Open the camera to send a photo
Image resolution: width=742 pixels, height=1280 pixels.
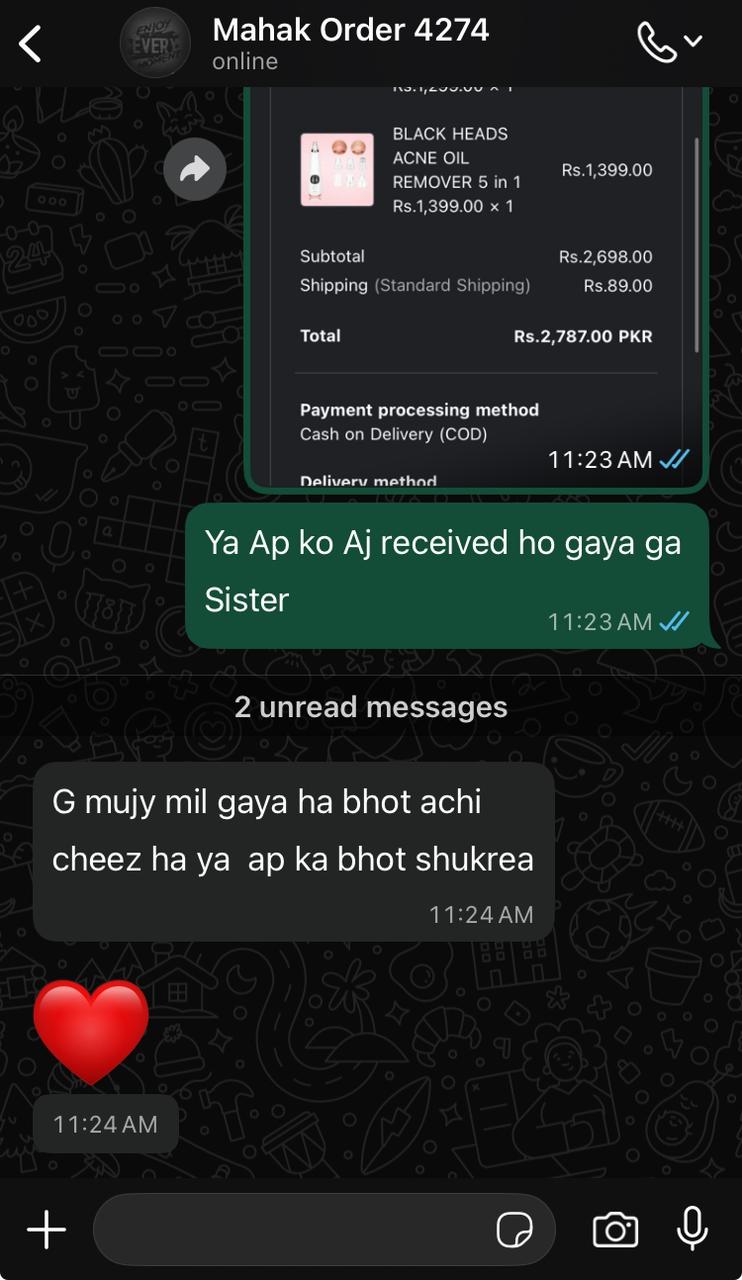615,1230
